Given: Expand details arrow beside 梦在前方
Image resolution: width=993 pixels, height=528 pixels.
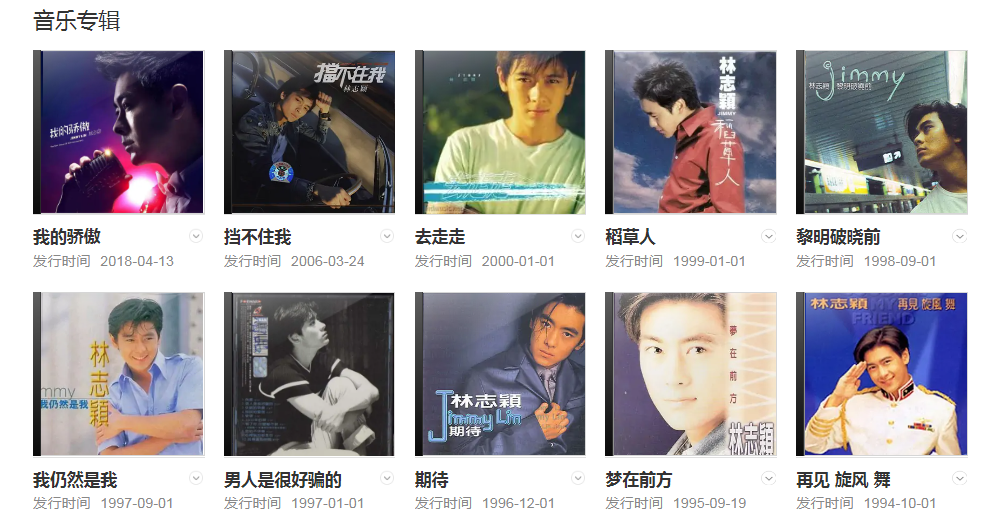Looking at the screenshot, I should pos(769,478).
